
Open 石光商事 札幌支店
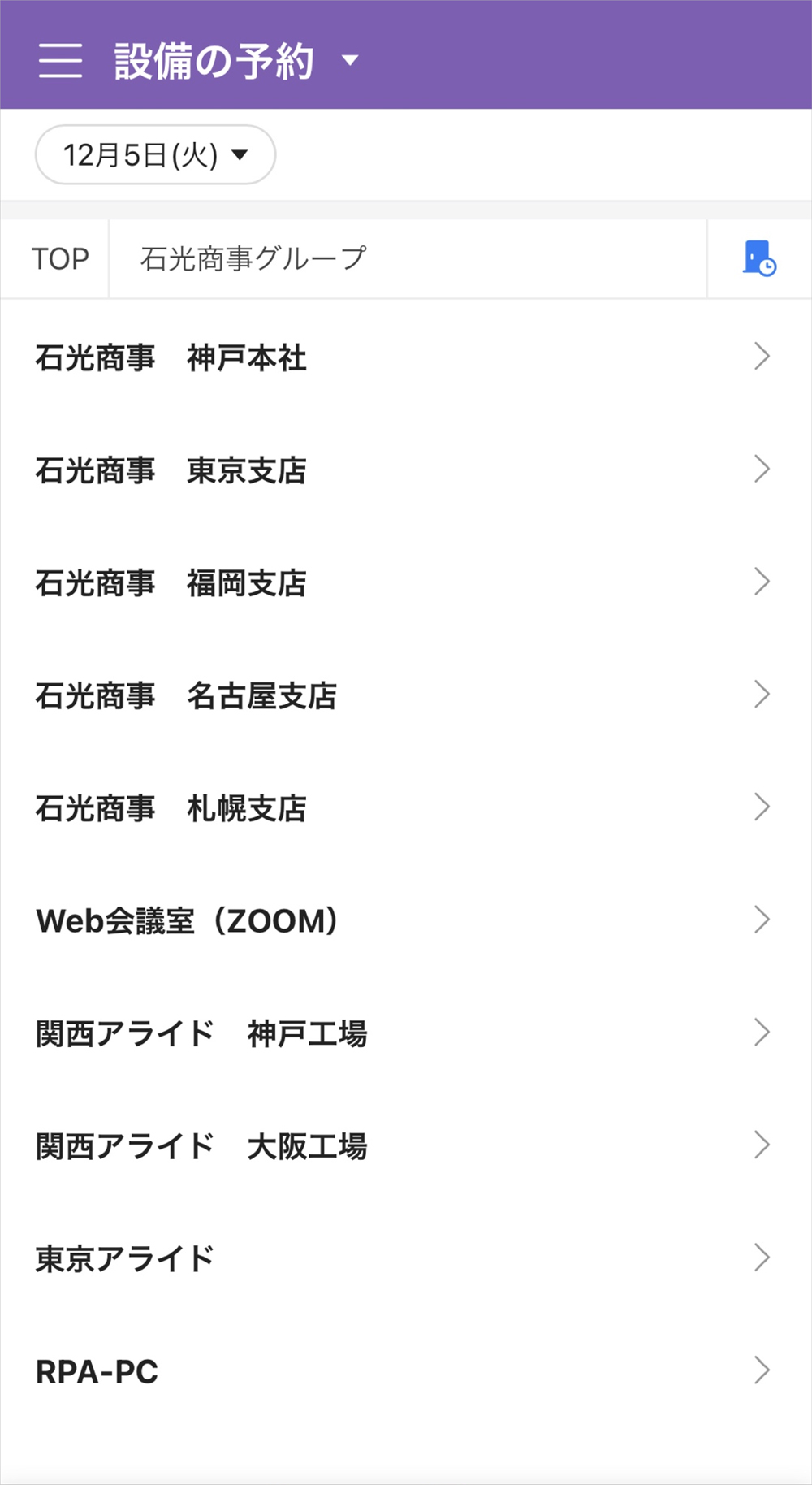(x=404, y=808)
